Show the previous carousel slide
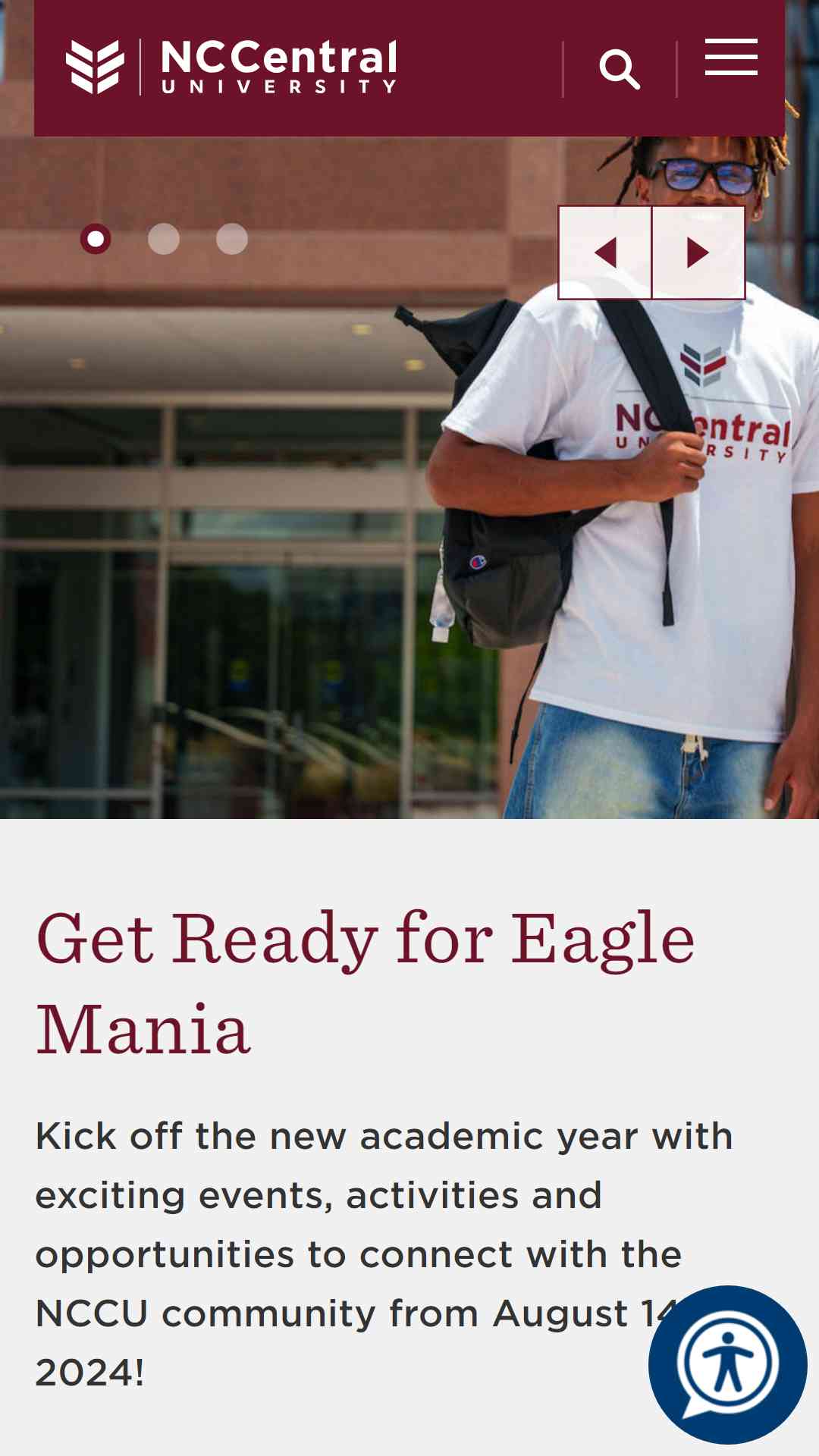 pos(605,253)
